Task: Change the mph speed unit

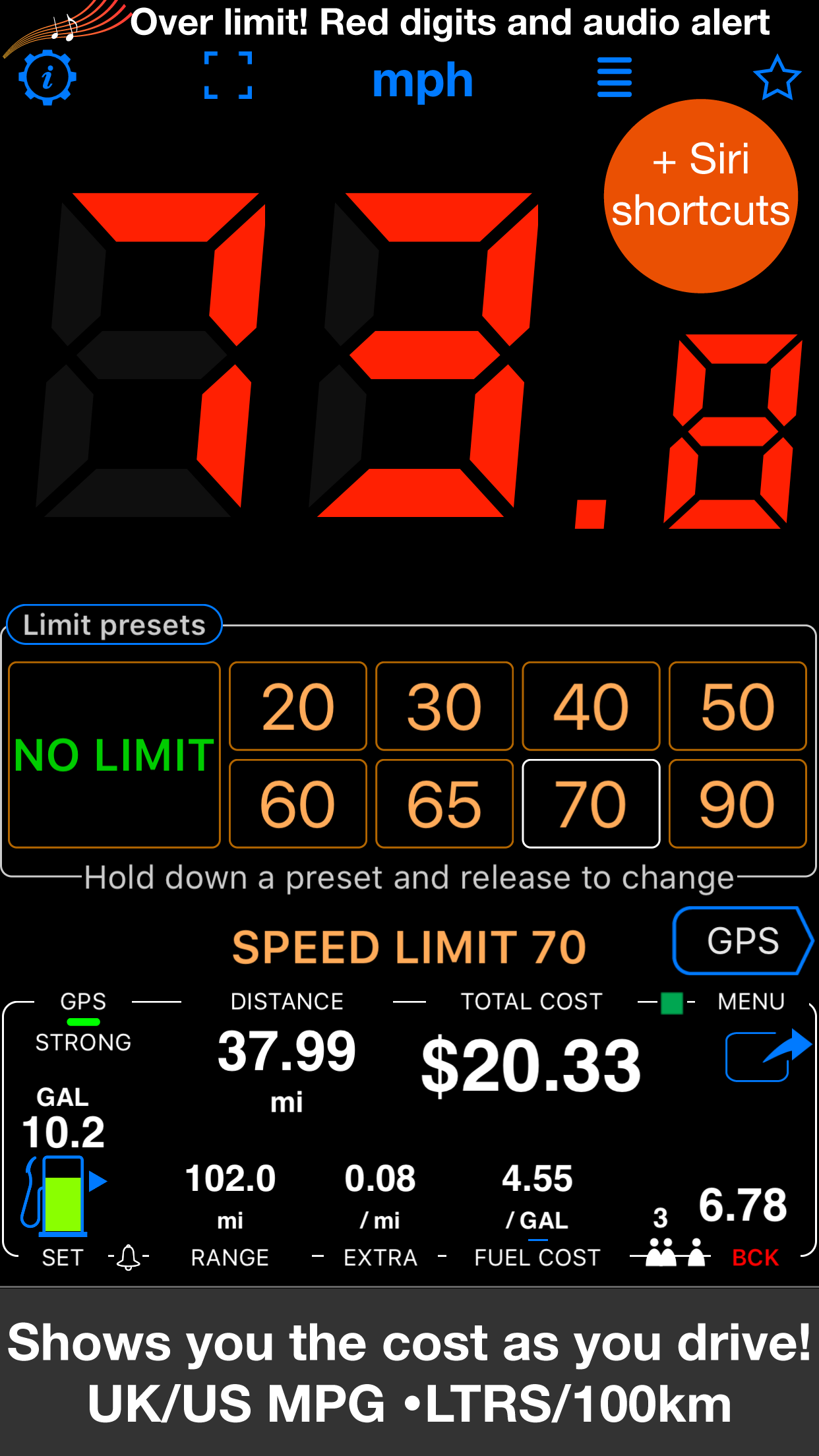Action: [x=423, y=80]
